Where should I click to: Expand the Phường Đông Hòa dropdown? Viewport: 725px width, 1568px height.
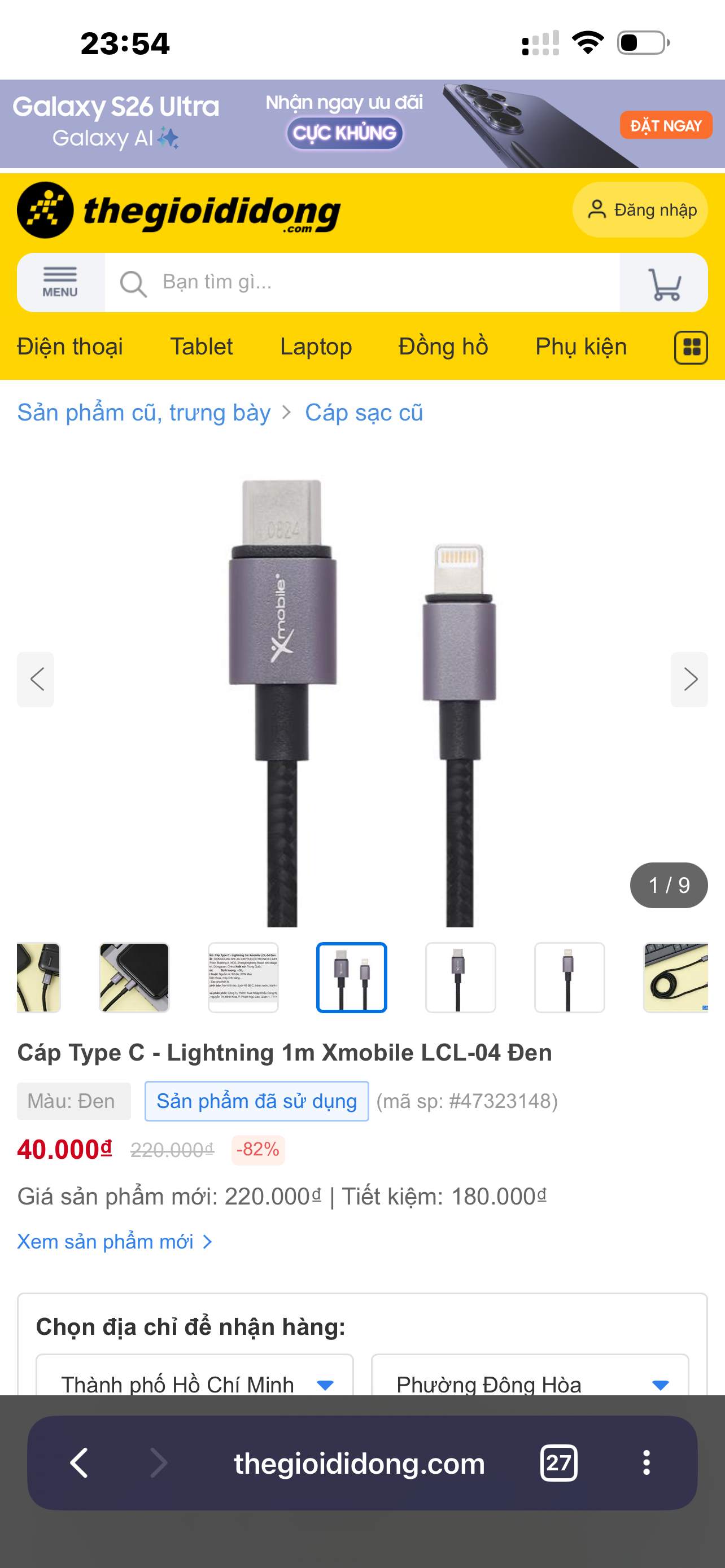pyautogui.click(x=530, y=1382)
